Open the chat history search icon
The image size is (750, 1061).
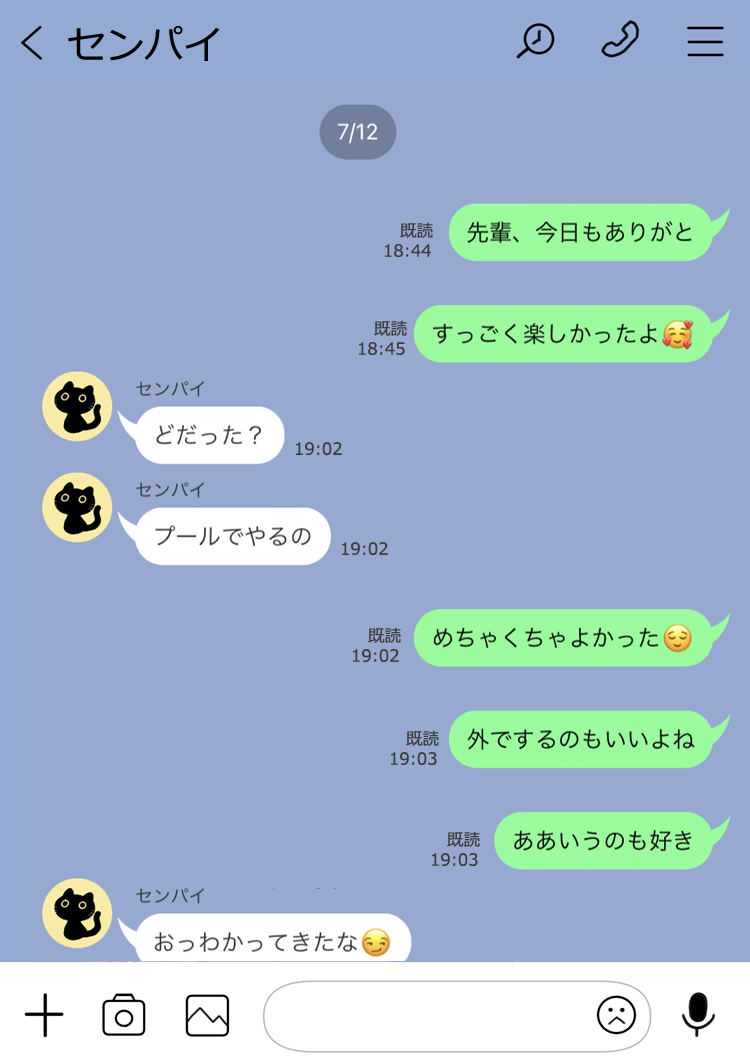535,41
